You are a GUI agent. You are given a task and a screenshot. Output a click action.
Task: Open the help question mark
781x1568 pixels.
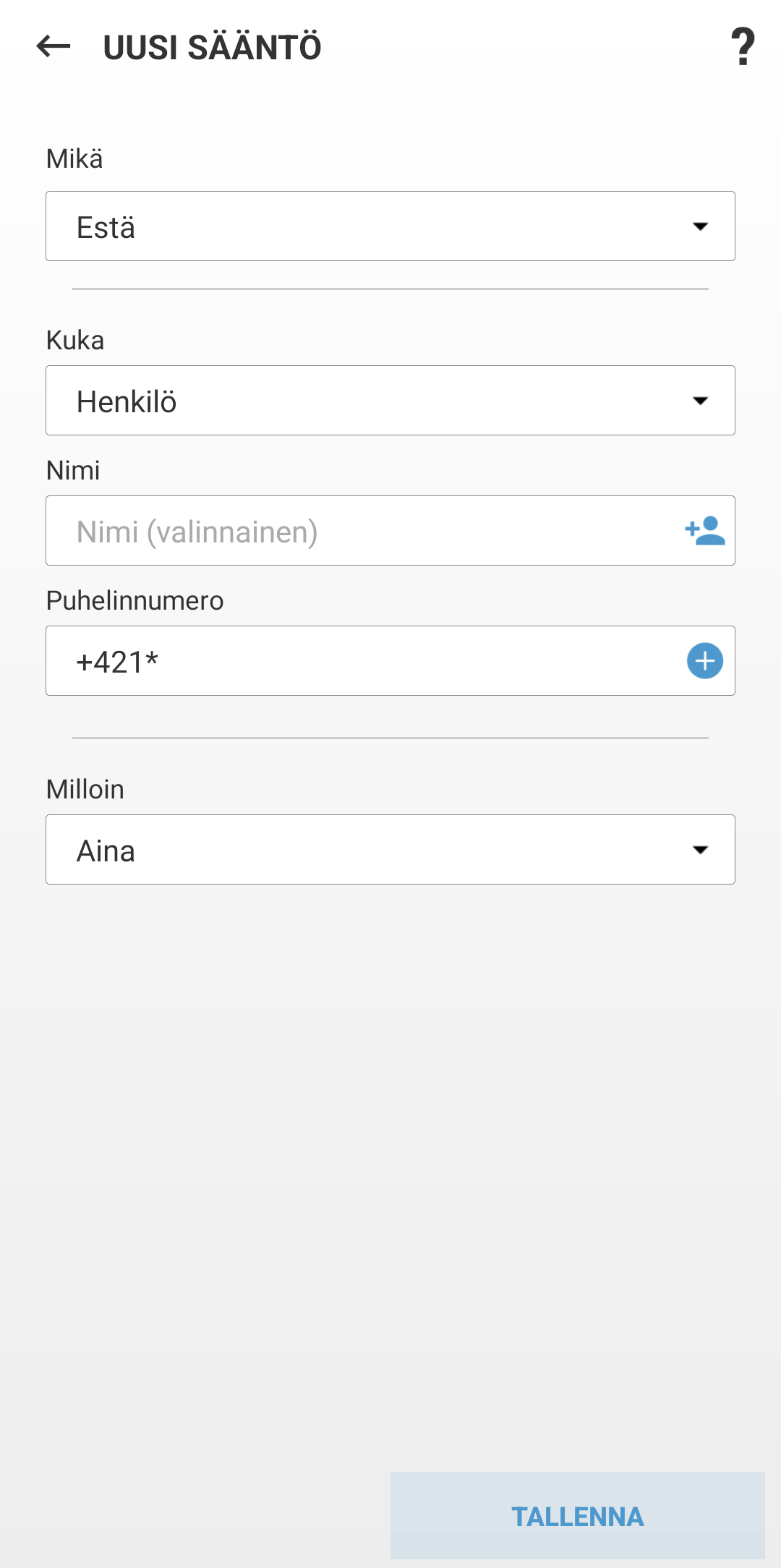coord(743,47)
